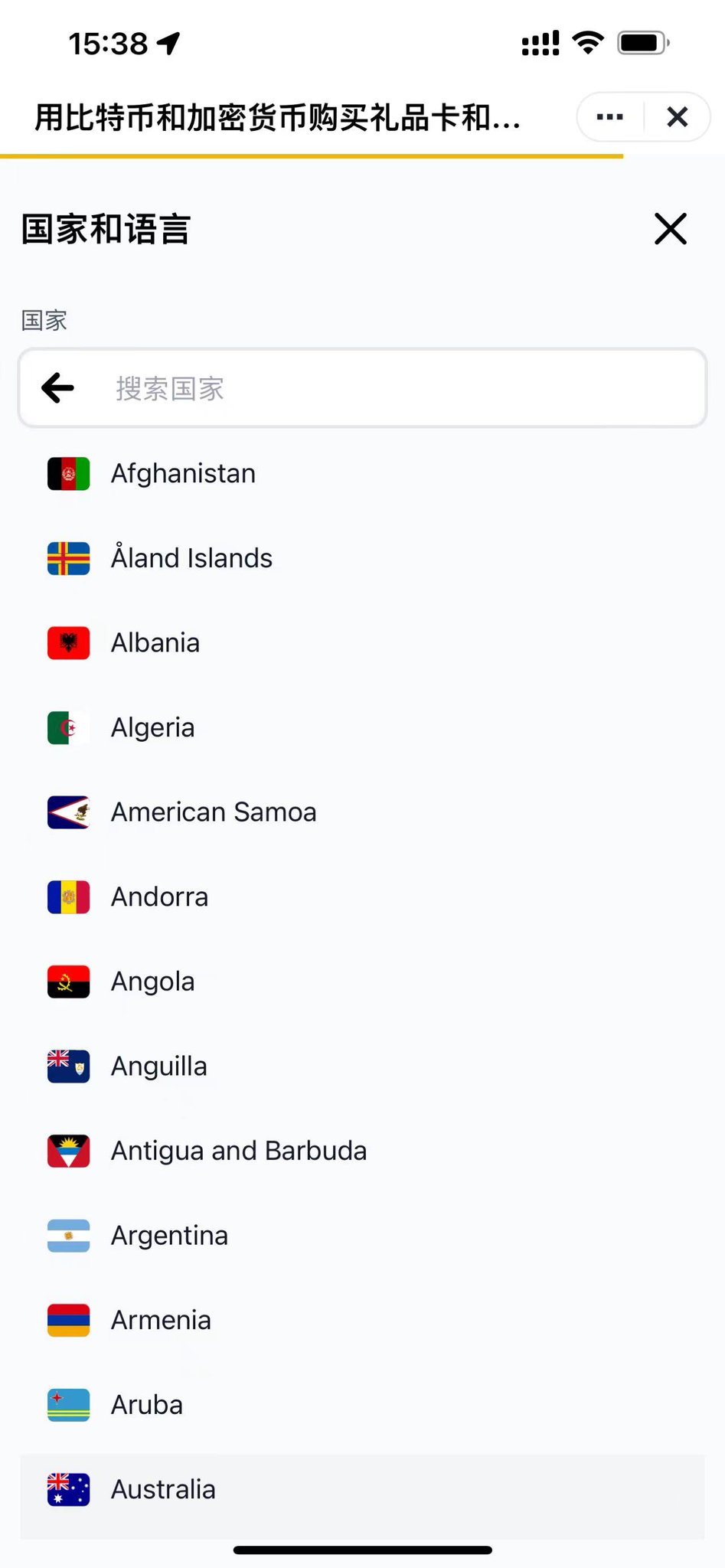Choose Åland Islands from the list
Viewport: 725px width, 1568px height.
coord(191,558)
